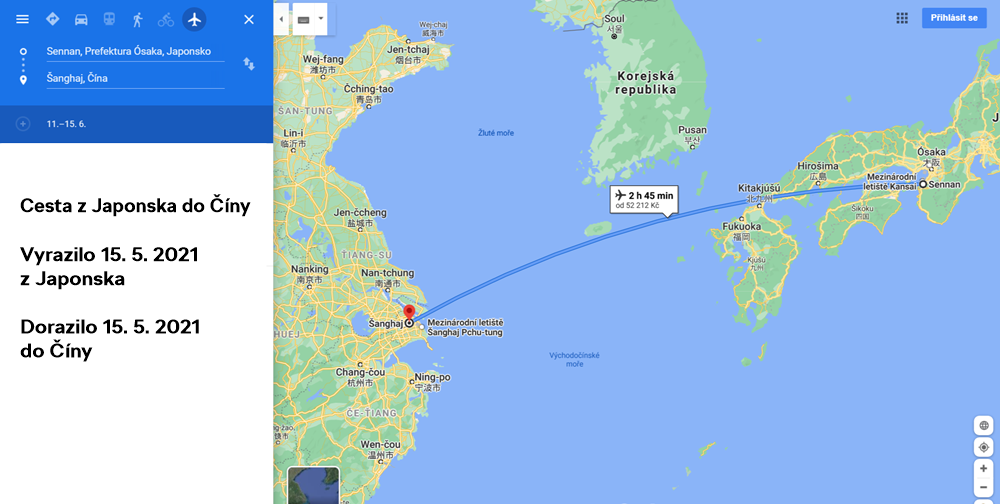Viewport: 1000px width, 504px height.
Task: Edit the destination field Šanghaj, Čína
Action: [x=134, y=78]
